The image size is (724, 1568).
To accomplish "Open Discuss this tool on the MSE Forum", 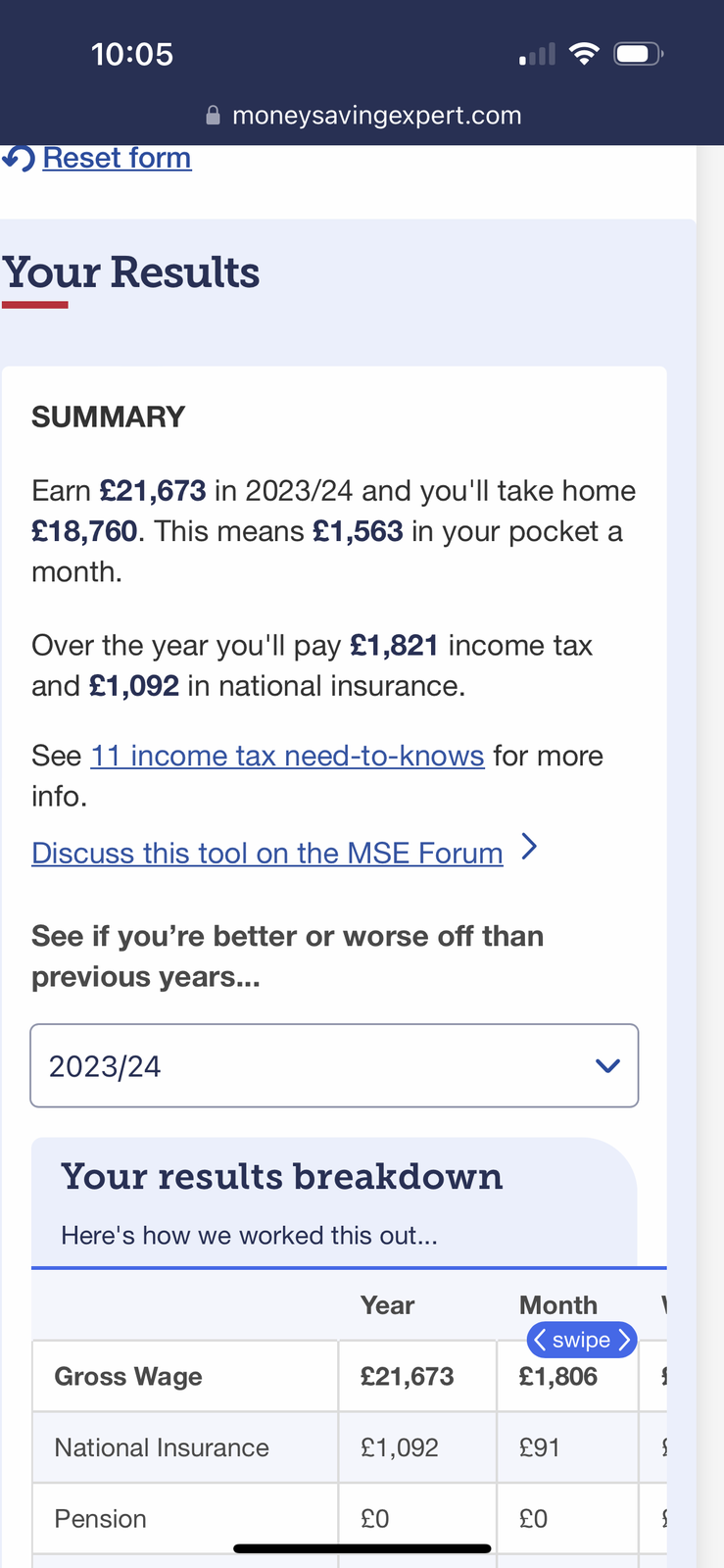I will (x=267, y=853).
